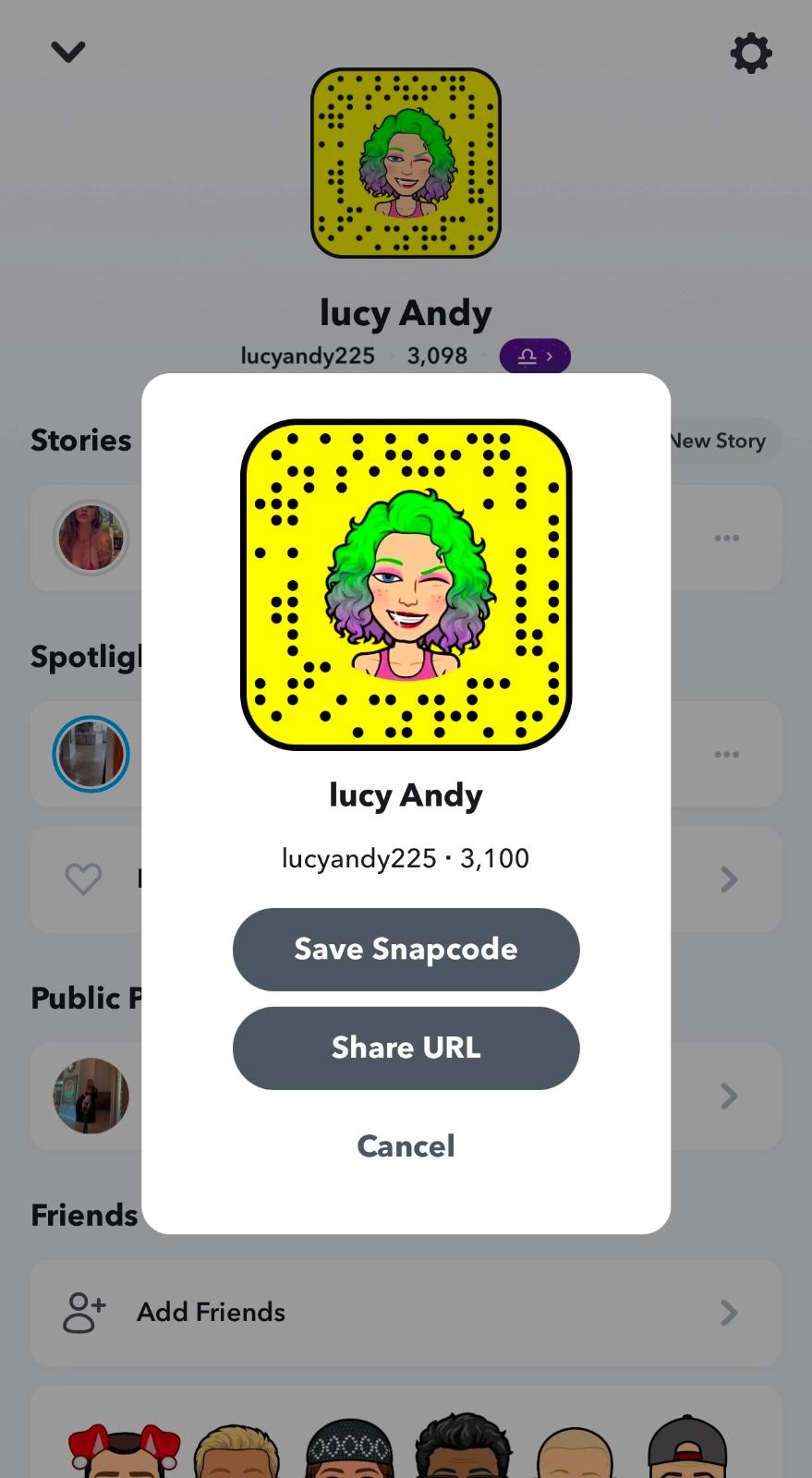The height and width of the screenshot is (1478, 812).
Task: Open more options for the Spotlight row
Action: coord(726,755)
